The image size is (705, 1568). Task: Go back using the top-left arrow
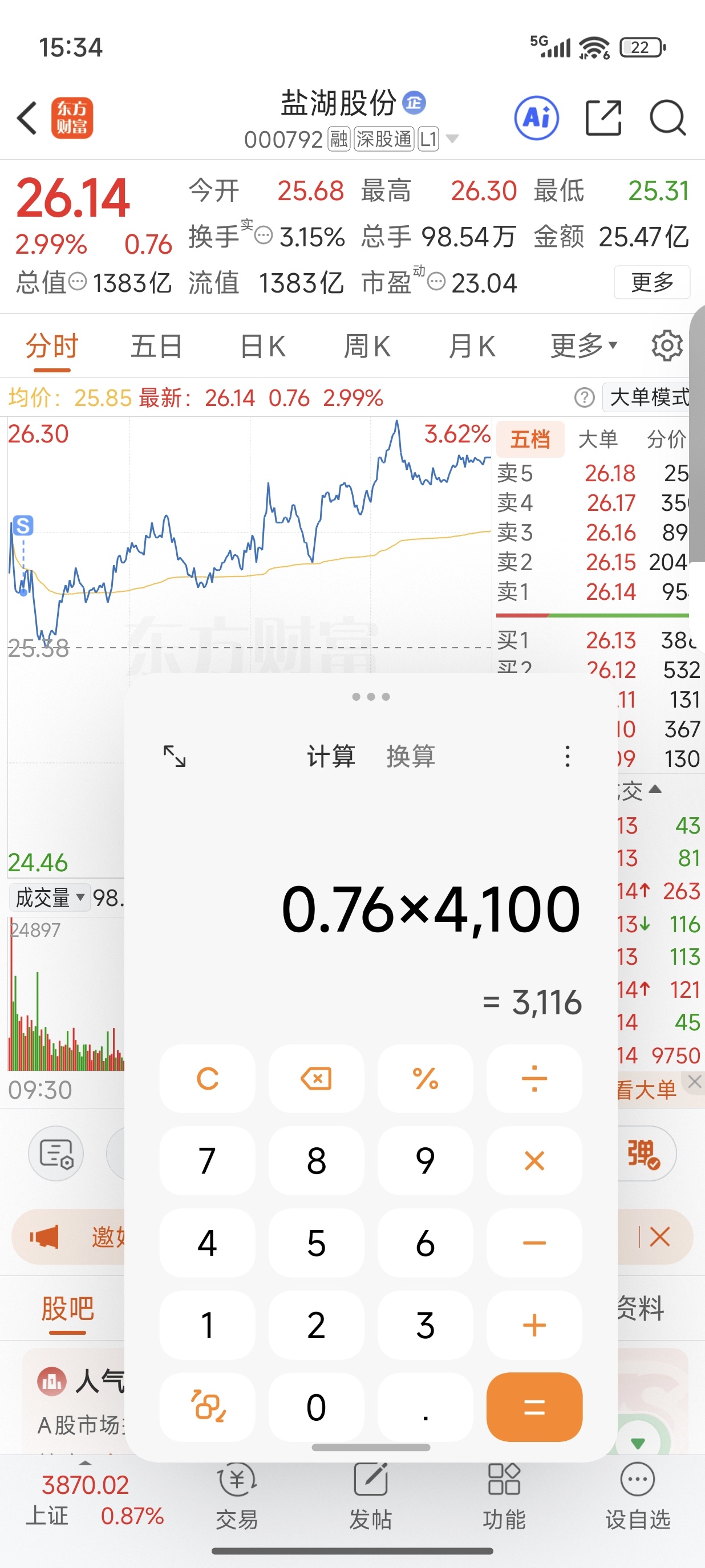[x=27, y=117]
